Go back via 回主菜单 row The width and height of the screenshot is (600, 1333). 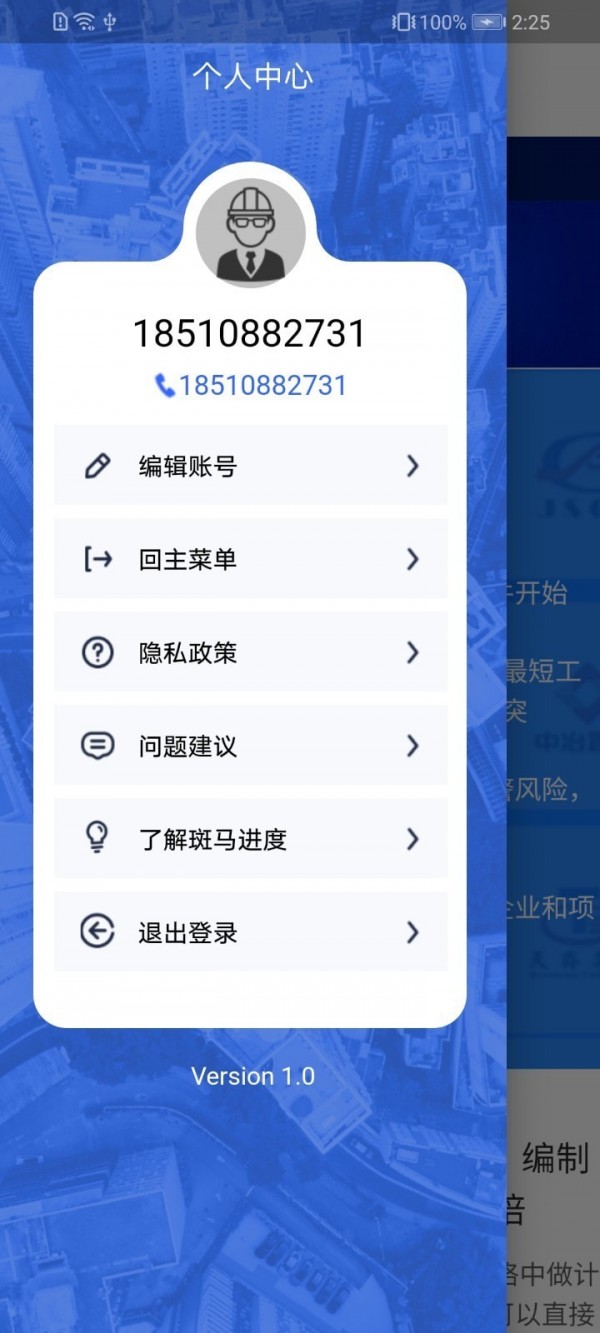click(250, 559)
